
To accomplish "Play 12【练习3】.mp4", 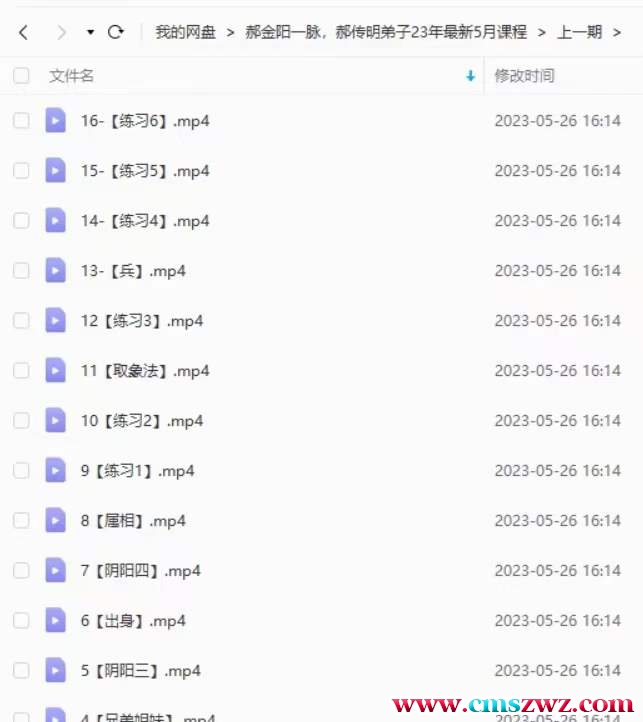I will tap(142, 321).
